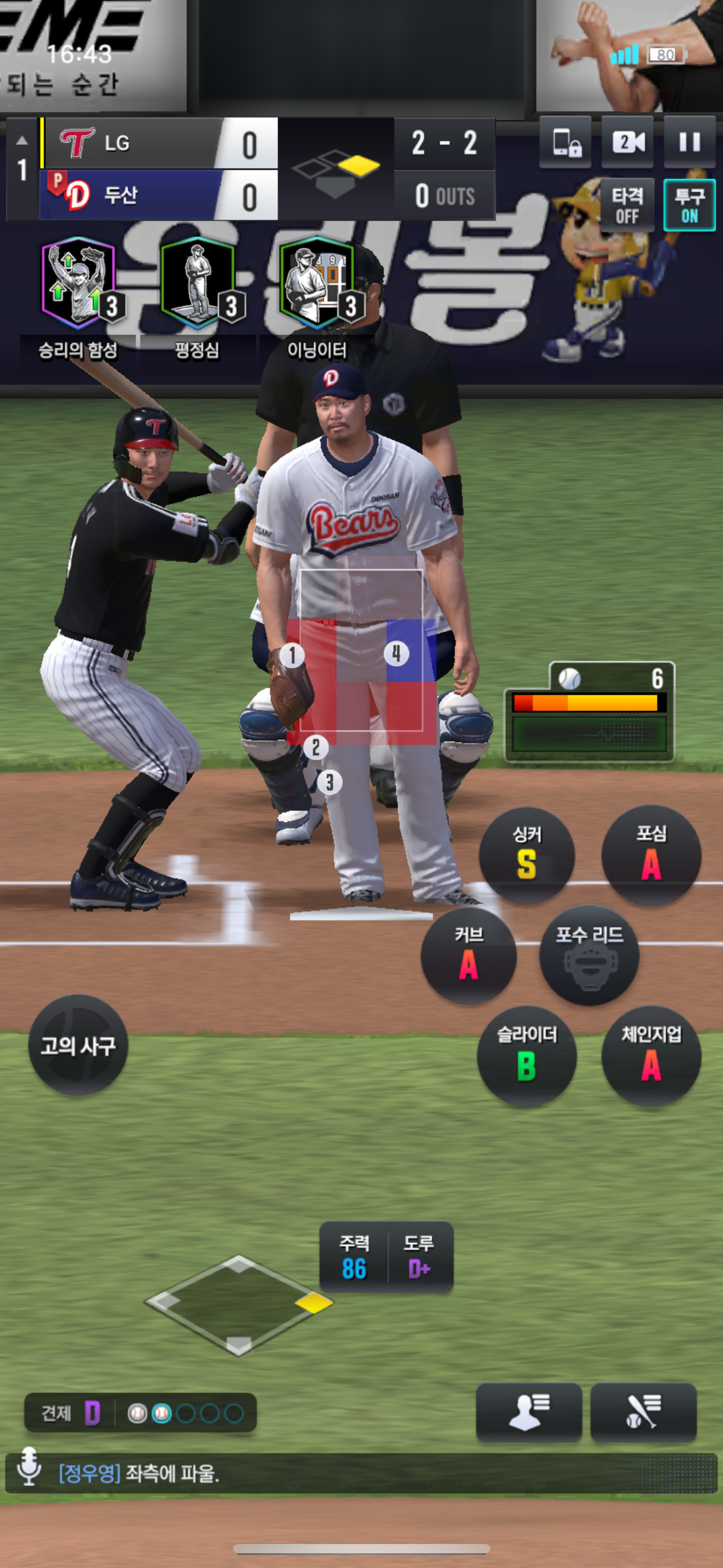This screenshot has width=723, height=1568.
Task: Select the 포심 pitch
Action: point(651,855)
